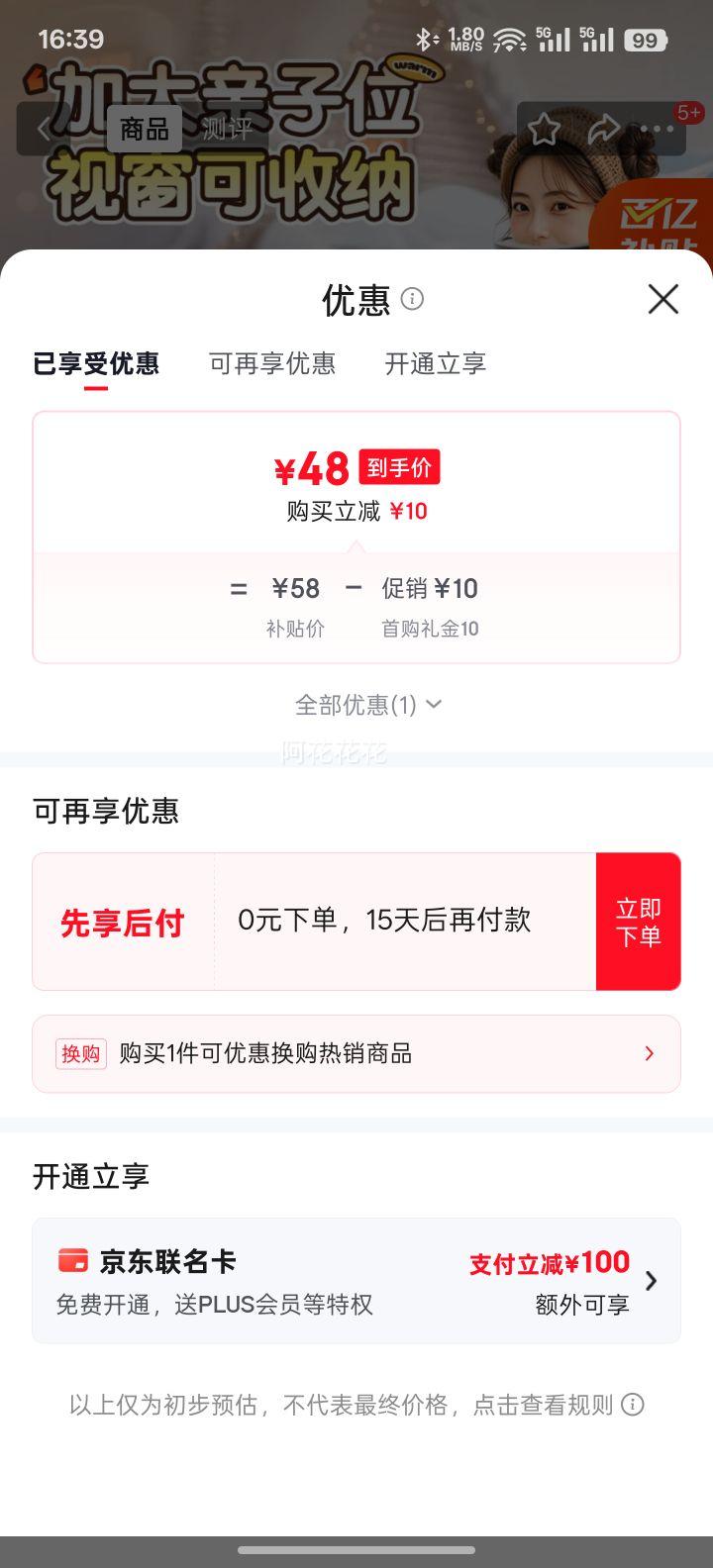713x1568 pixels.
Task: Switch to the 测评 tab
Action: coord(226,129)
